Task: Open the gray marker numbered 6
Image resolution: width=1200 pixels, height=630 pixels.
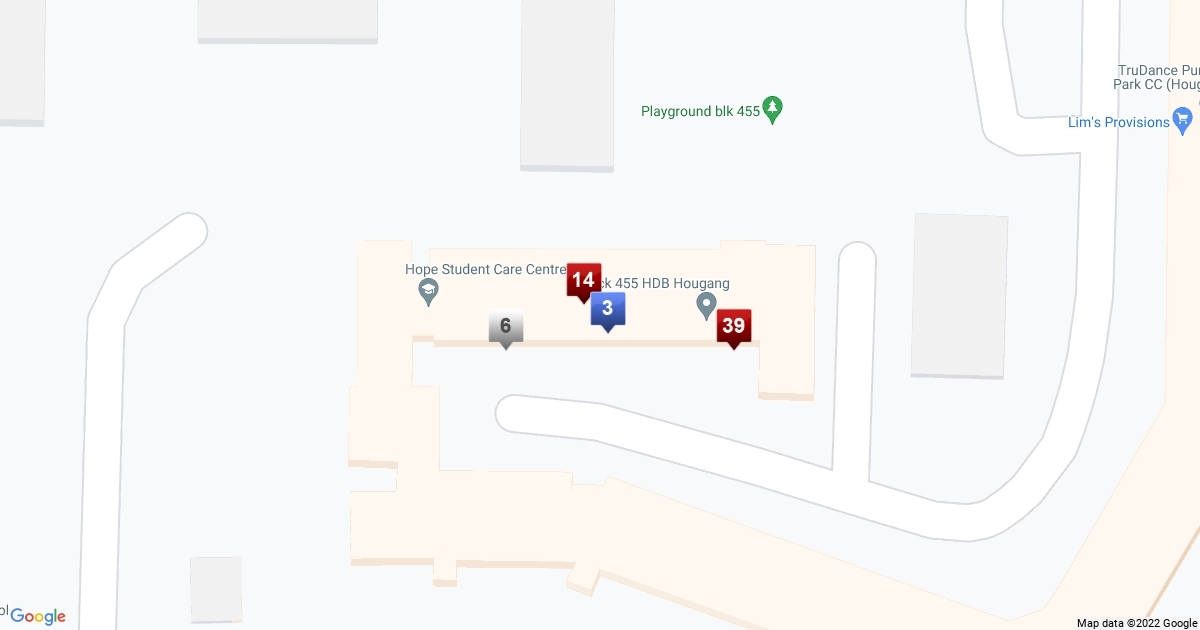Action: click(506, 327)
